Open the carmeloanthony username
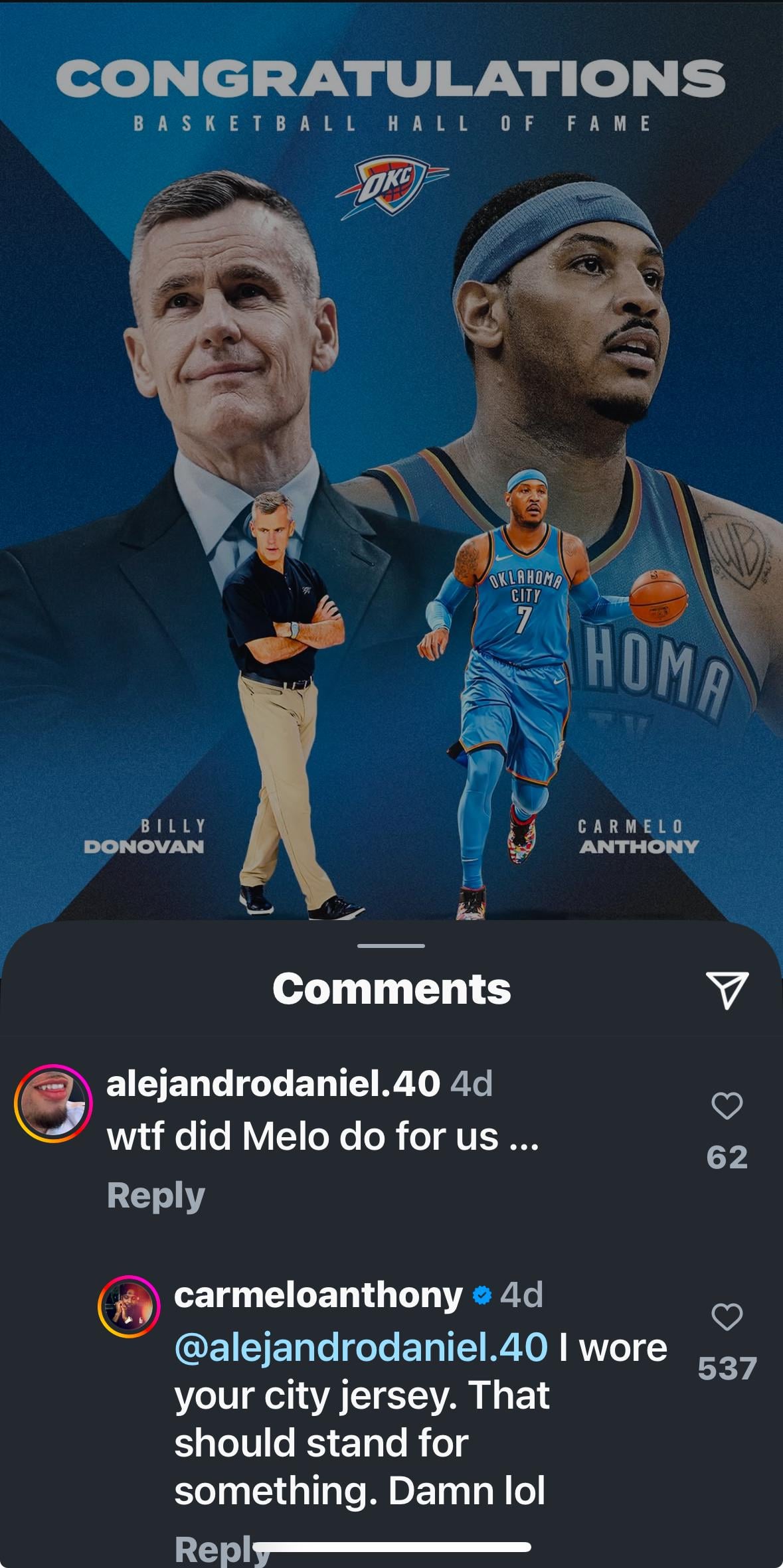Viewport: 783px width, 1568px height. coord(318,1294)
